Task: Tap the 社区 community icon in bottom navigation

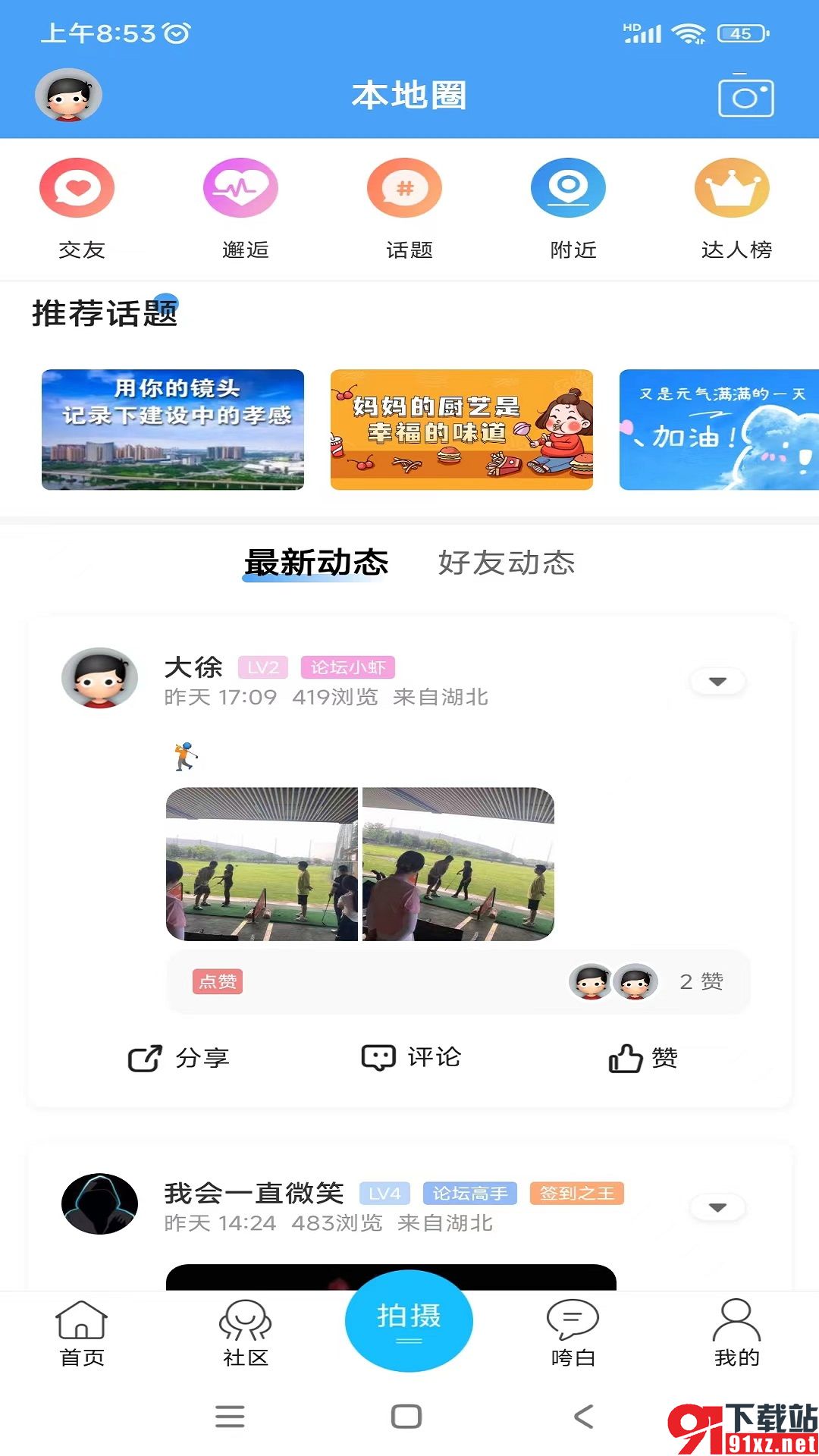Action: click(x=245, y=1323)
